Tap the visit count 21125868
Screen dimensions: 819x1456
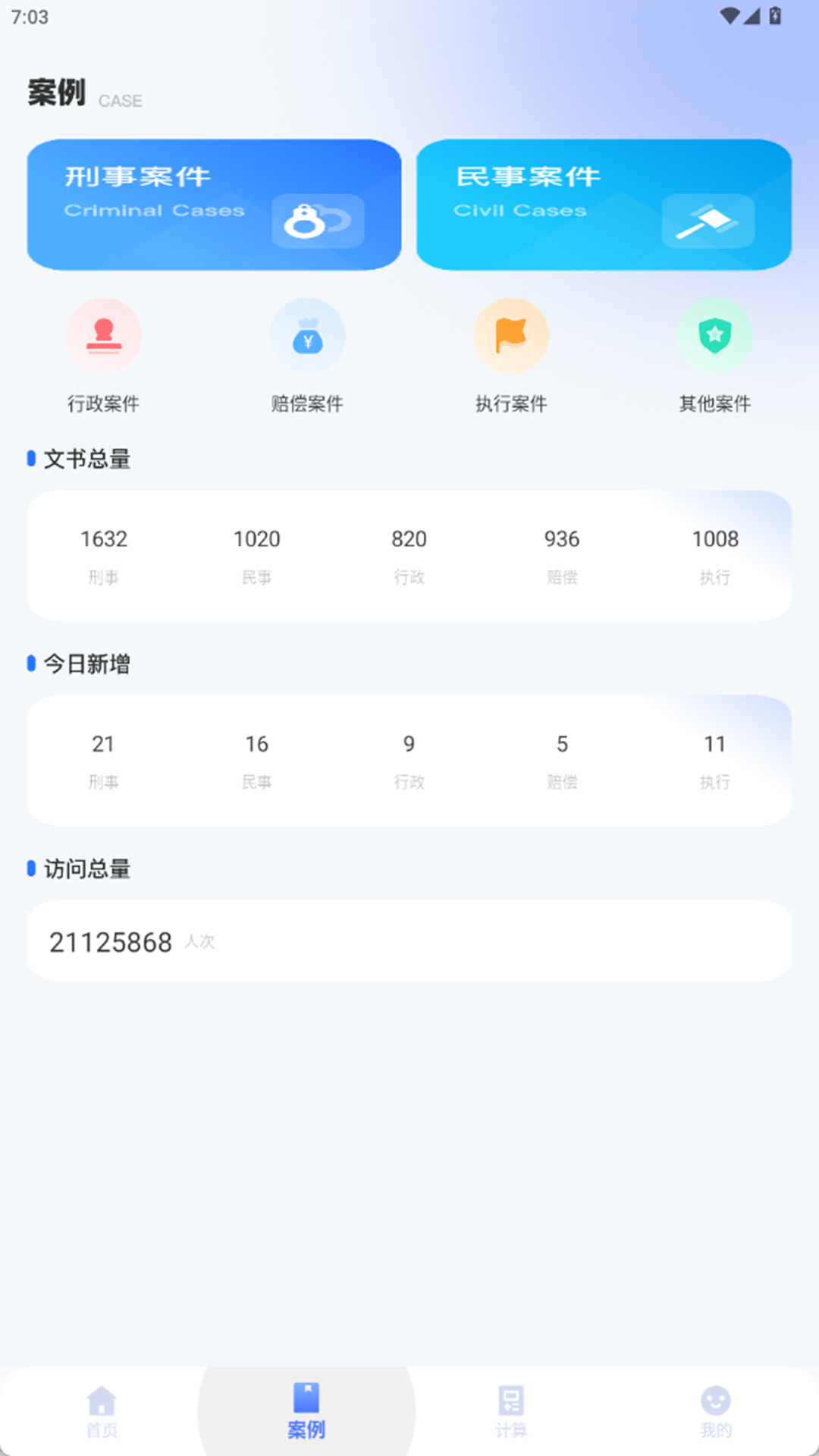(110, 942)
